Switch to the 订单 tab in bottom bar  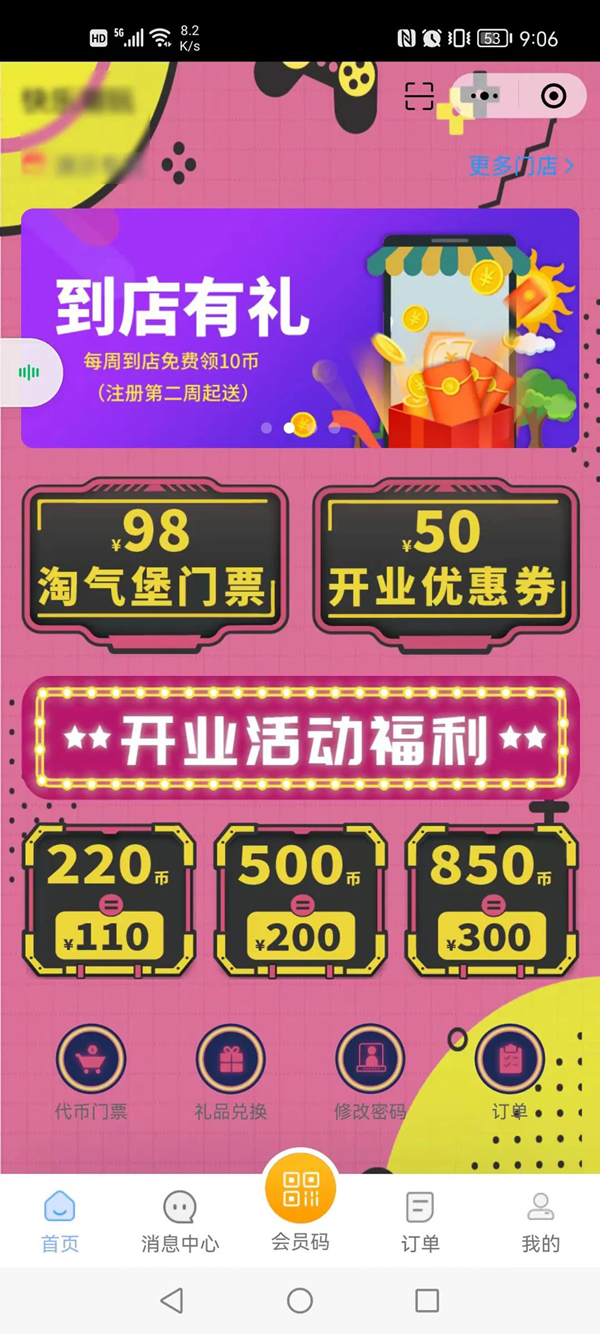(x=420, y=1222)
